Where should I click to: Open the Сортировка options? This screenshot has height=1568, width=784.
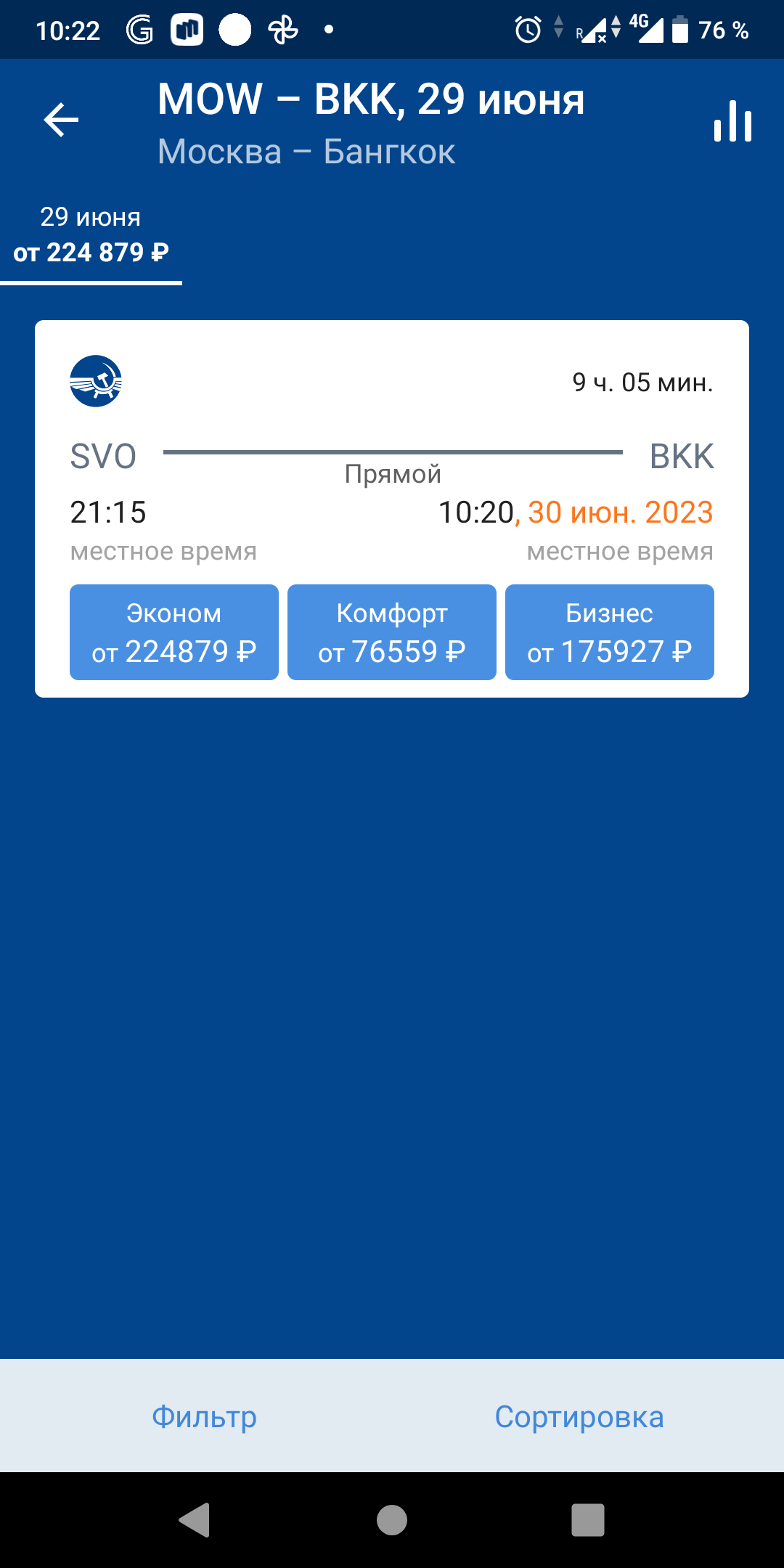click(579, 1416)
